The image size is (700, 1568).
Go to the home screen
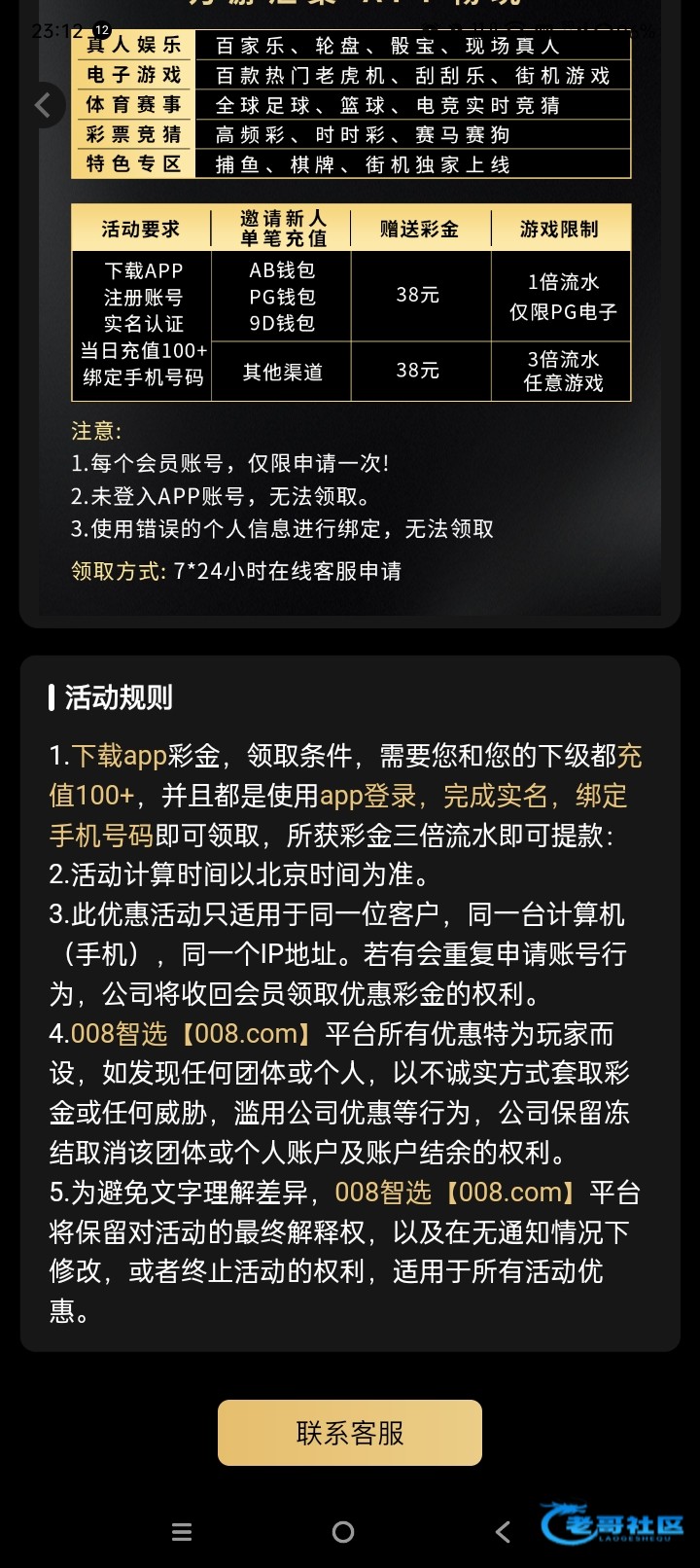(x=343, y=1532)
